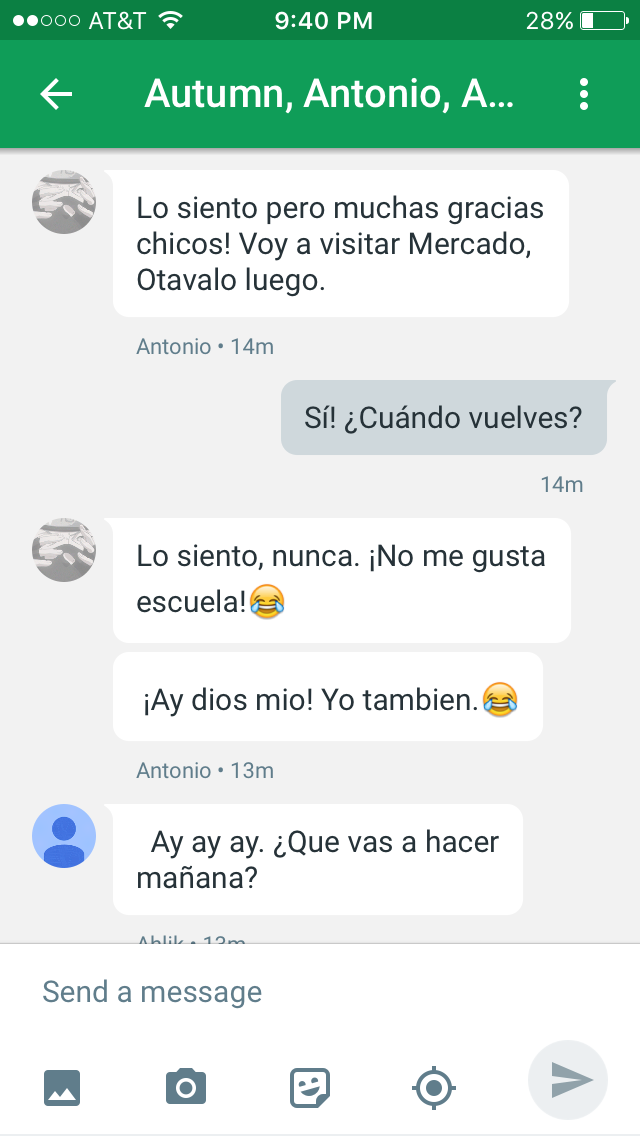Share your current location
The image size is (640, 1136).
434,1086
